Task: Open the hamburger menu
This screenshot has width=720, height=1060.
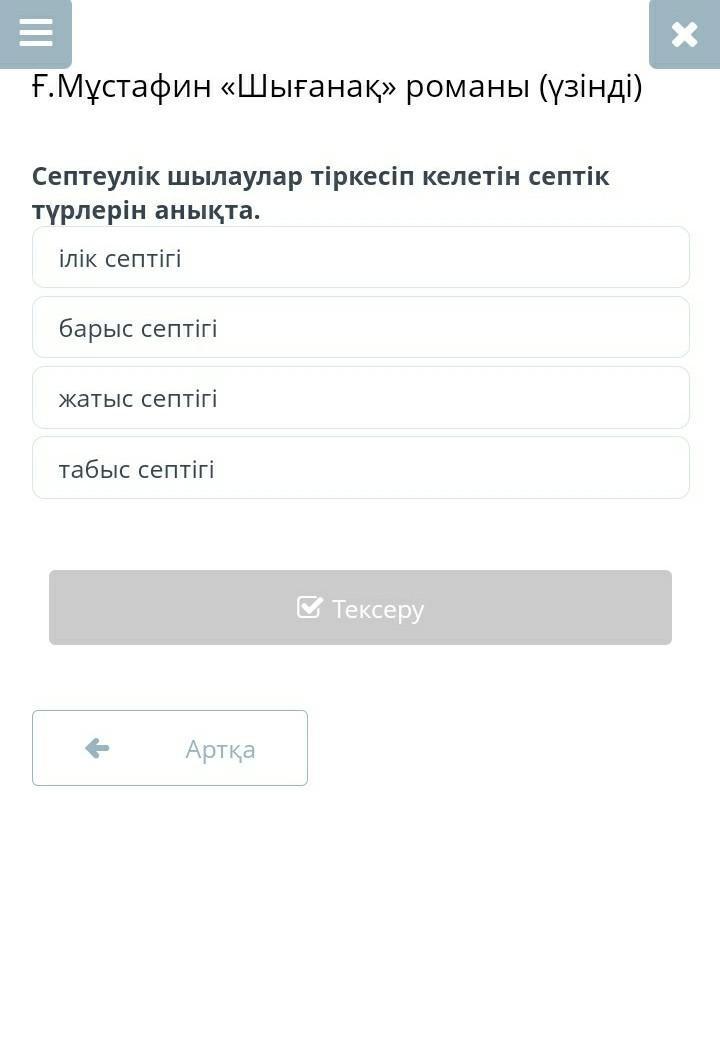Action: tap(36, 33)
